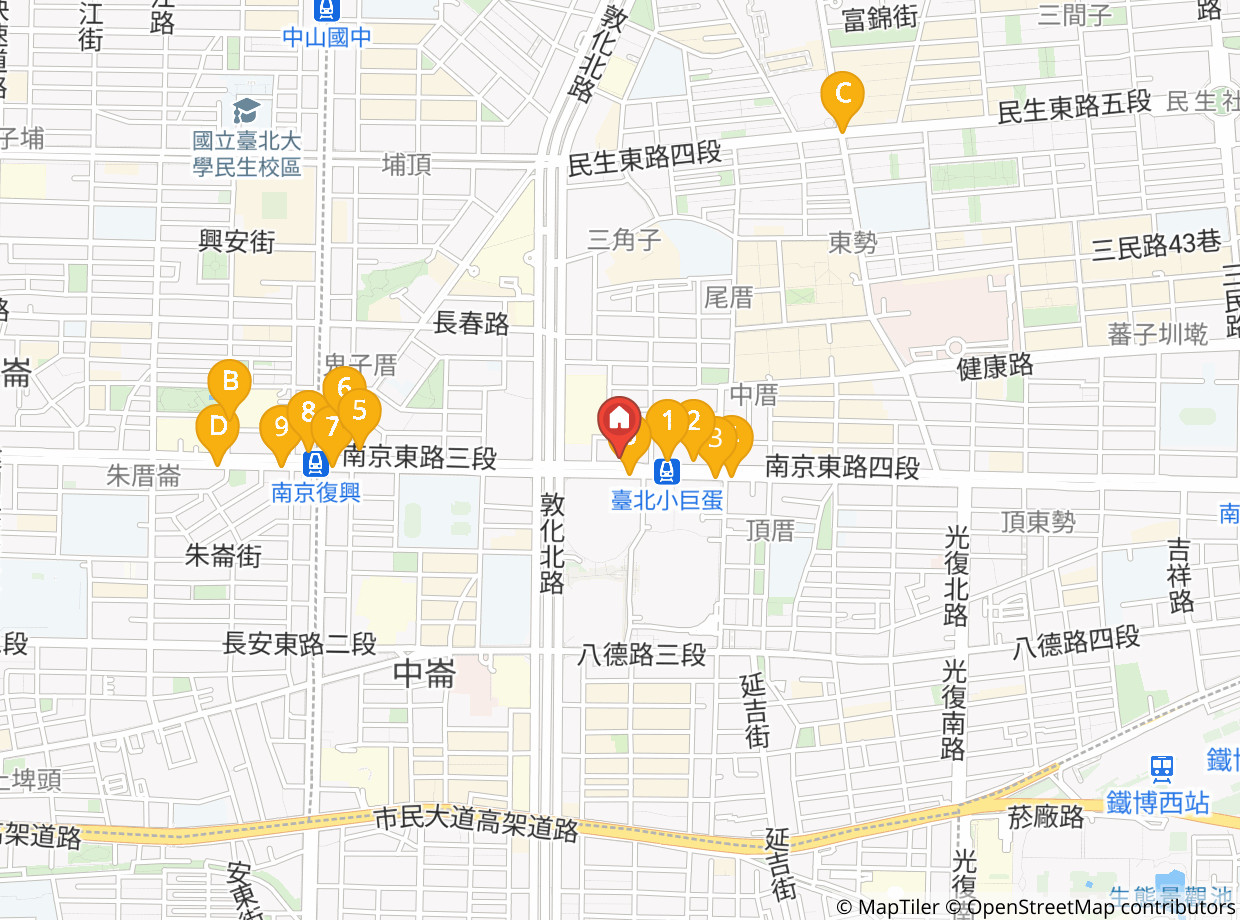This screenshot has height=920, width=1240.
Task: Tap the pin labeled D
Action: (217, 427)
